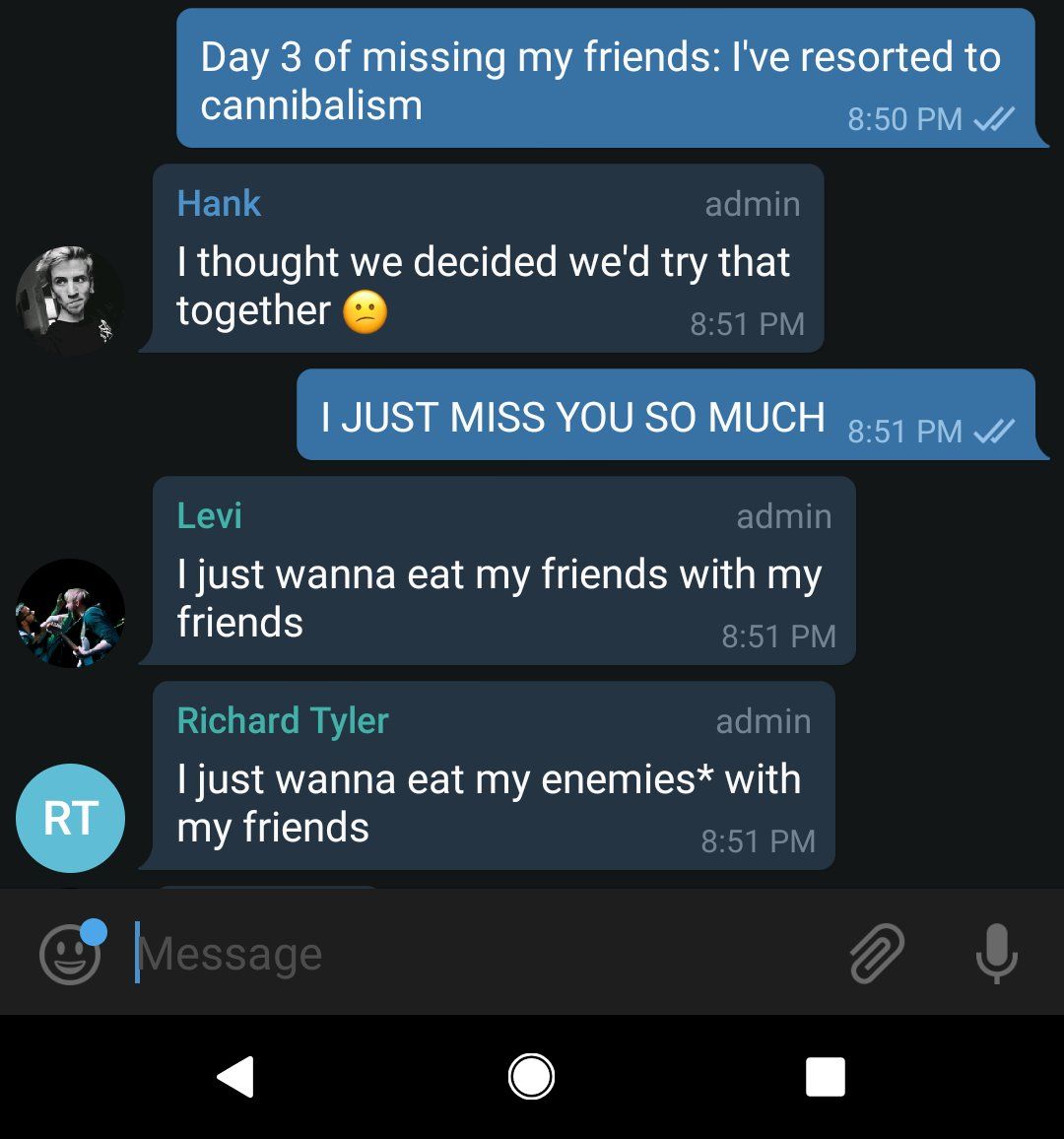Viewport: 1064px width, 1139px height.
Task: Open Richard Tyler's RT avatar
Action: coord(70,818)
